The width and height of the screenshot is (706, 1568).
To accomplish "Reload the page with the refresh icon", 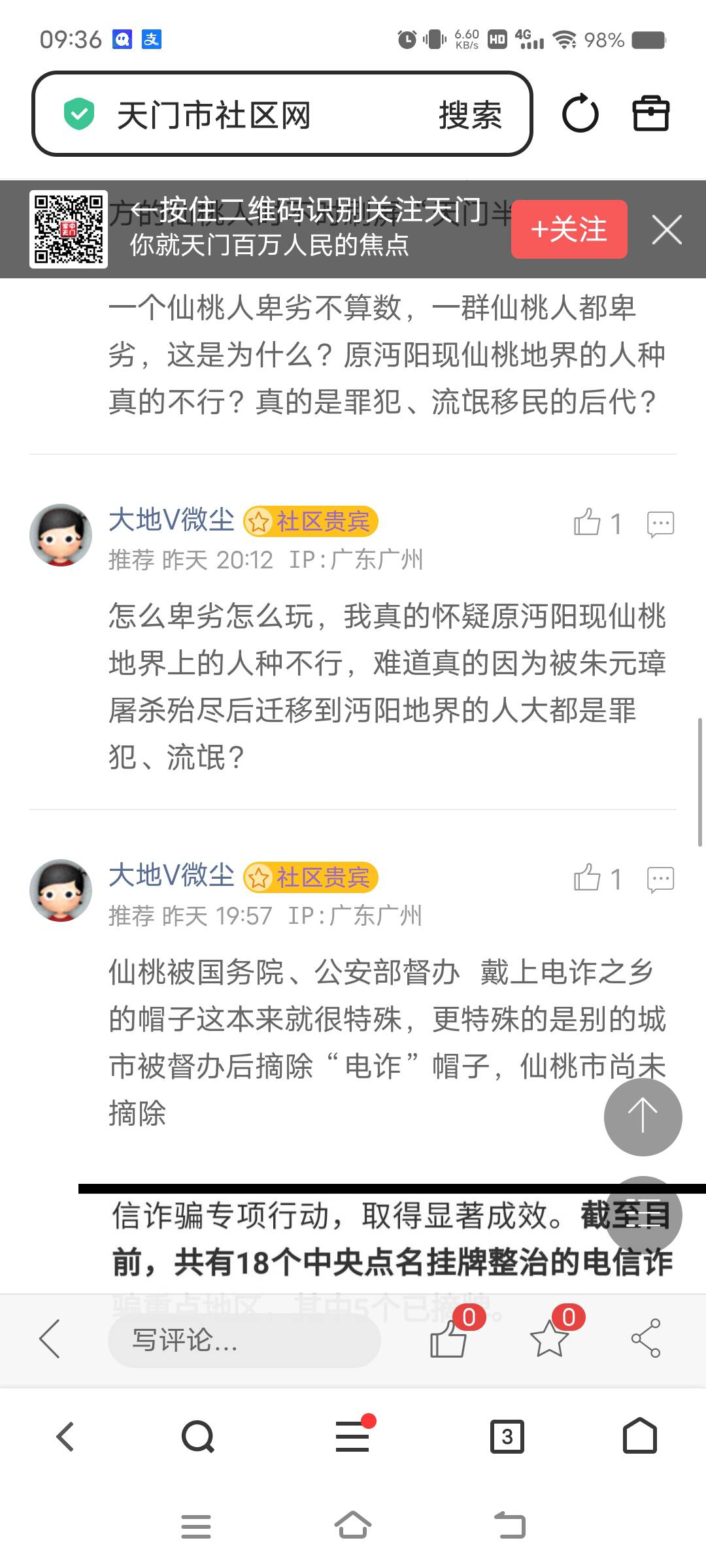I will coord(581,114).
